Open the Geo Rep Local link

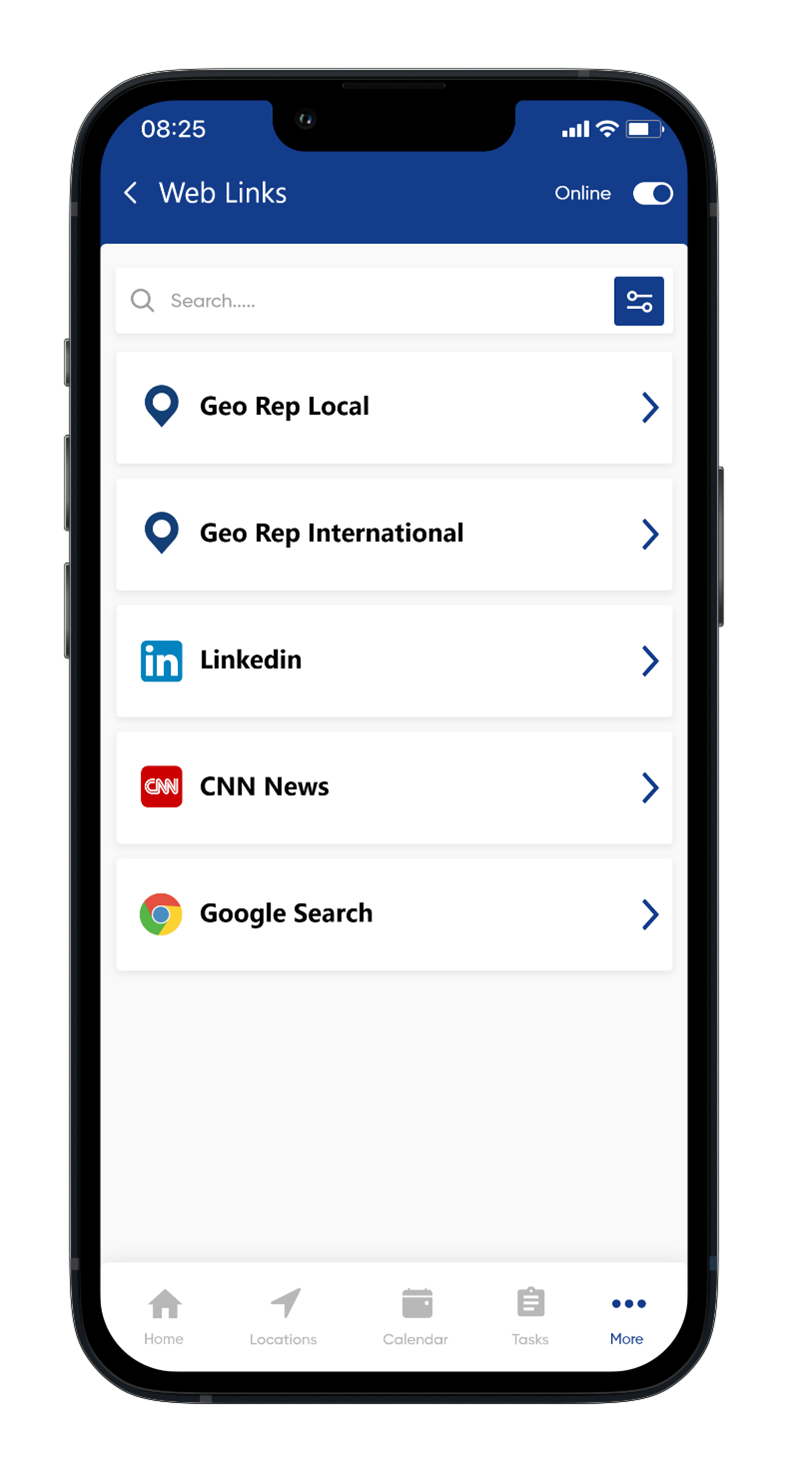[394, 407]
